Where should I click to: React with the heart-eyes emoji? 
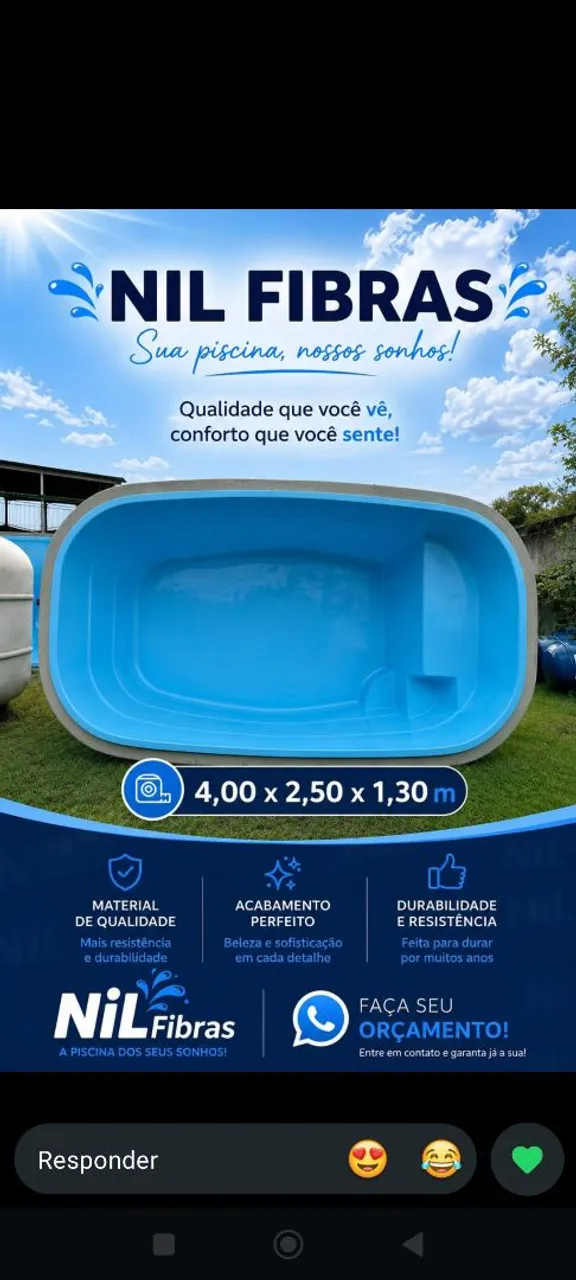coord(368,1160)
